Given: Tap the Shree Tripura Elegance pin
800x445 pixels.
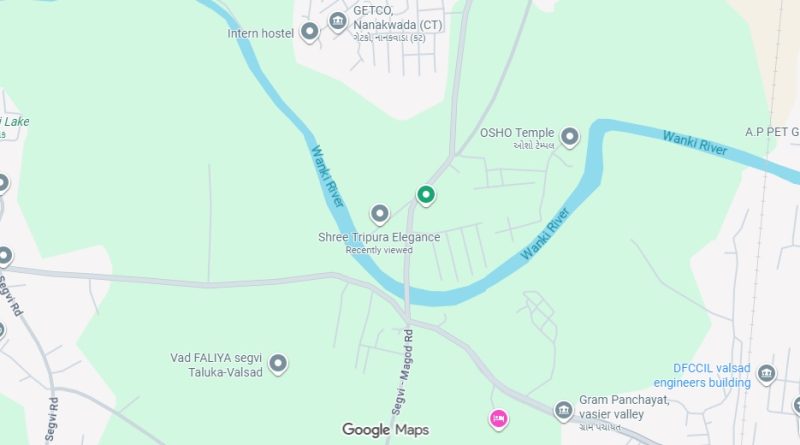Looking at the screenshot, I should pos(379,213).
